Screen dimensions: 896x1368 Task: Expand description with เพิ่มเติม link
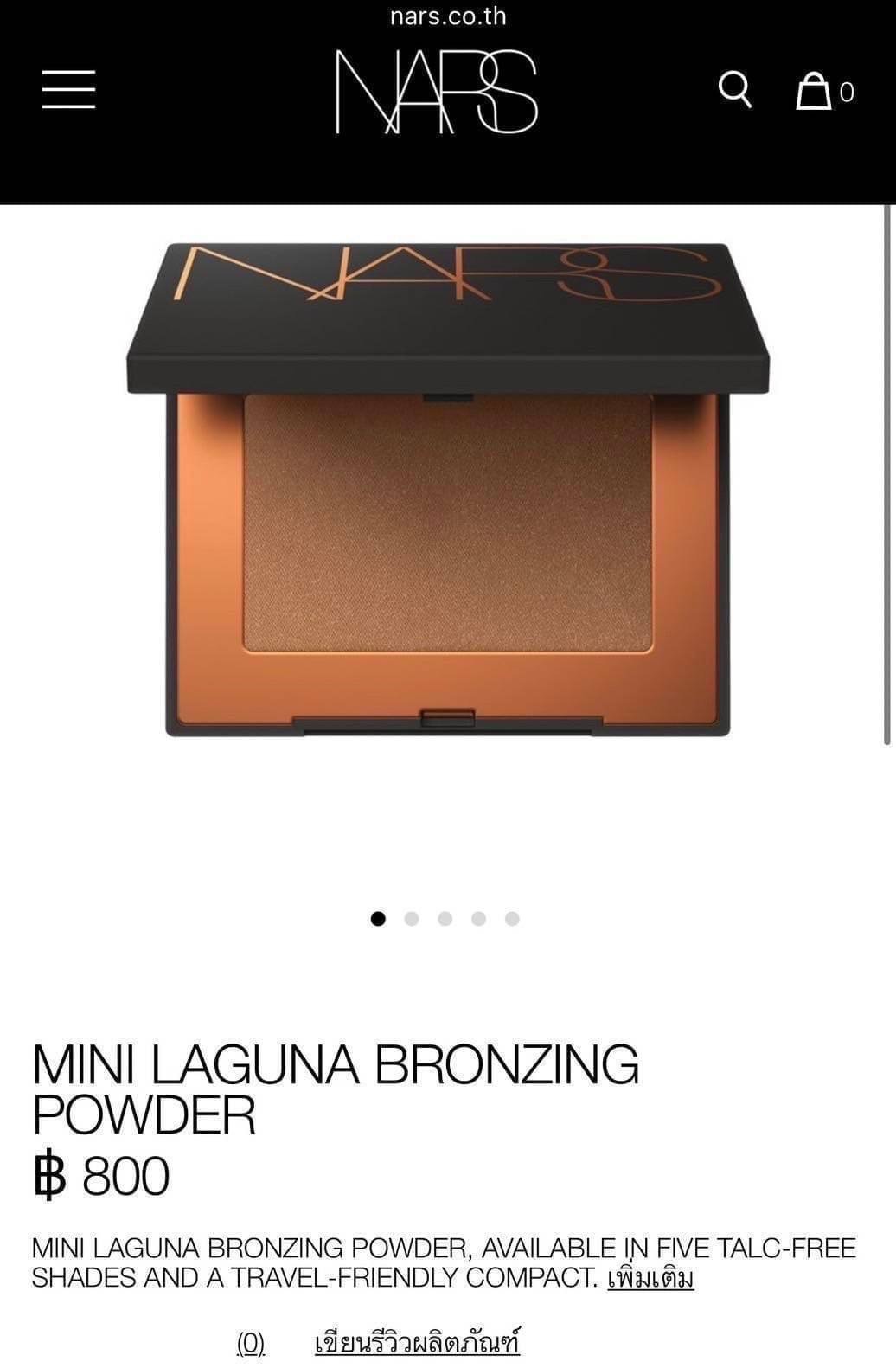[x=650, y=1279]
